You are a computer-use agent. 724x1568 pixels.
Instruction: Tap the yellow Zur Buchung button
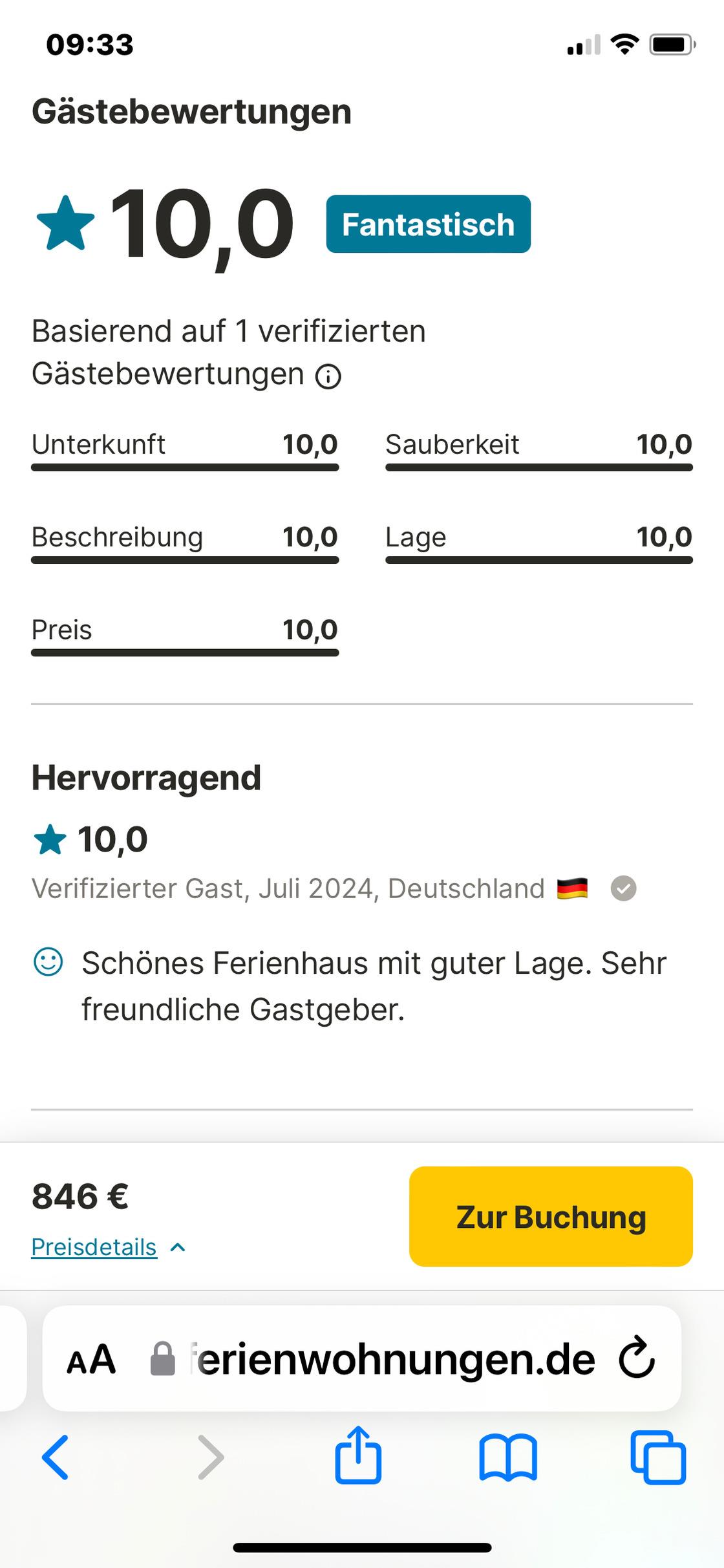[551, 1216]
